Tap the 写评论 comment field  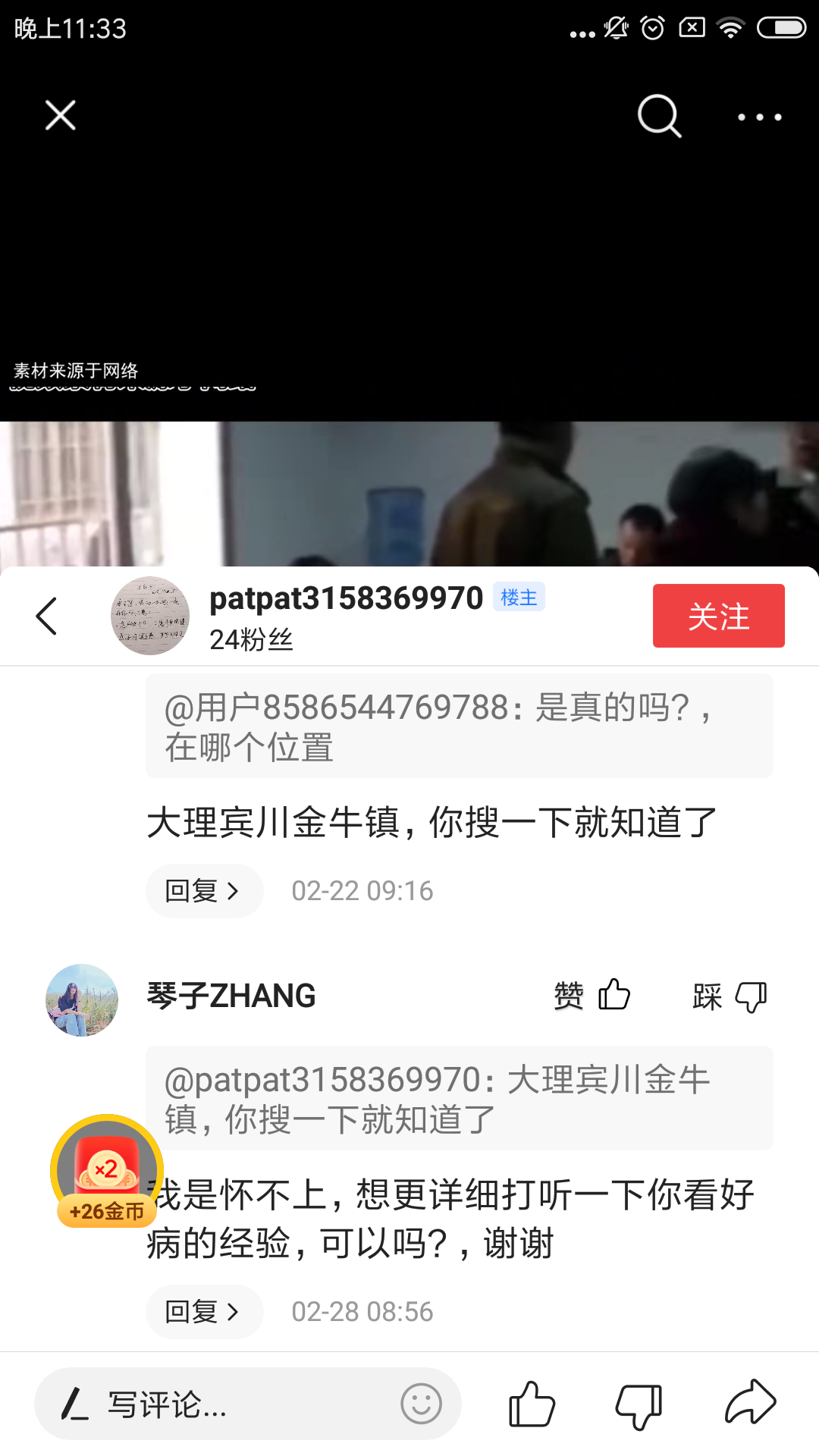tap(227, 1404)
